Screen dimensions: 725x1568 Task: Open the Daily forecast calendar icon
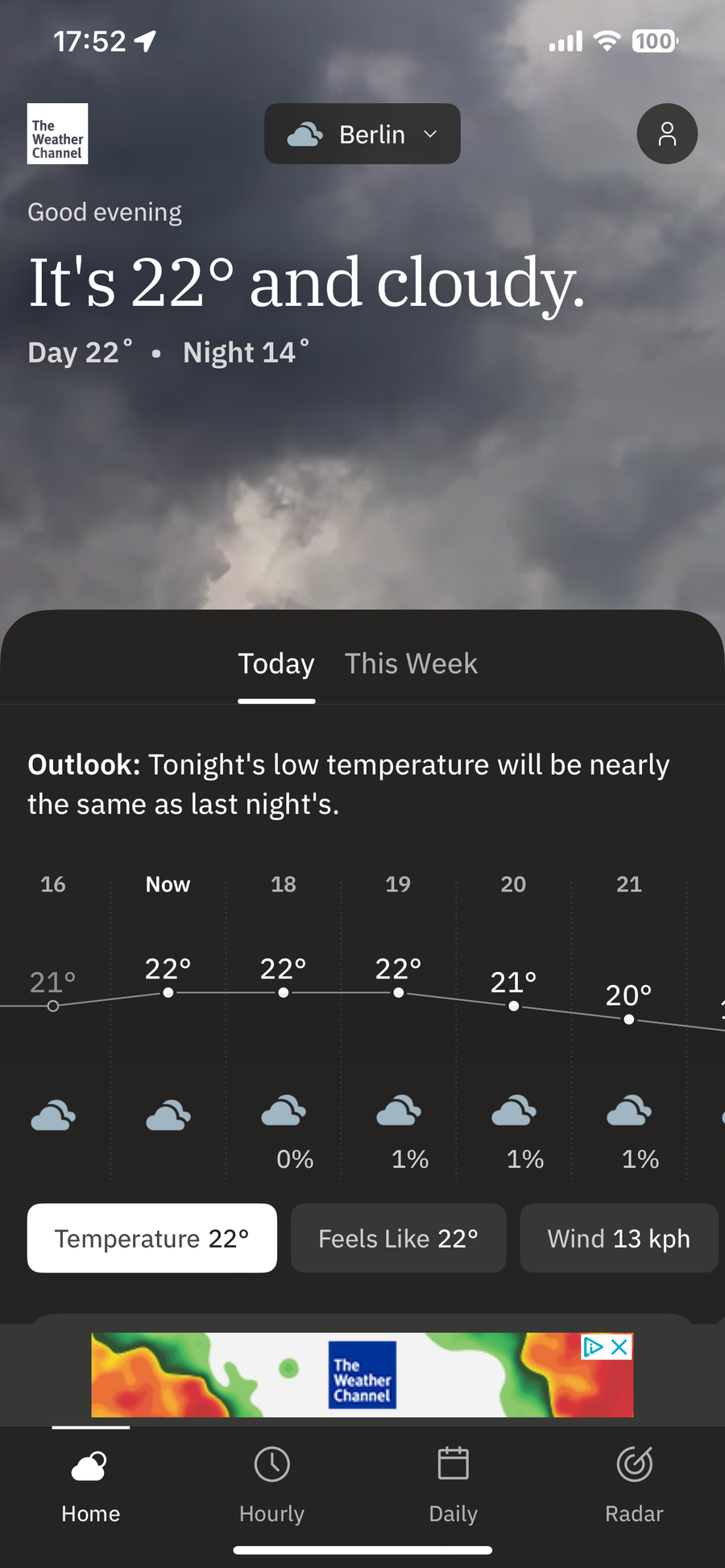point(453,1486)
